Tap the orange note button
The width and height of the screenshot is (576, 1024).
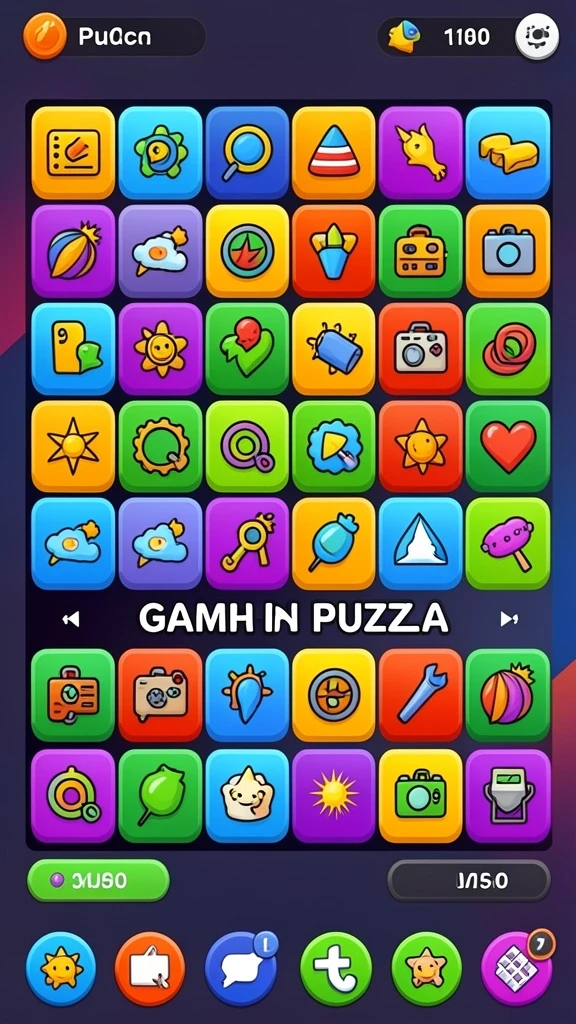point(150,968)
